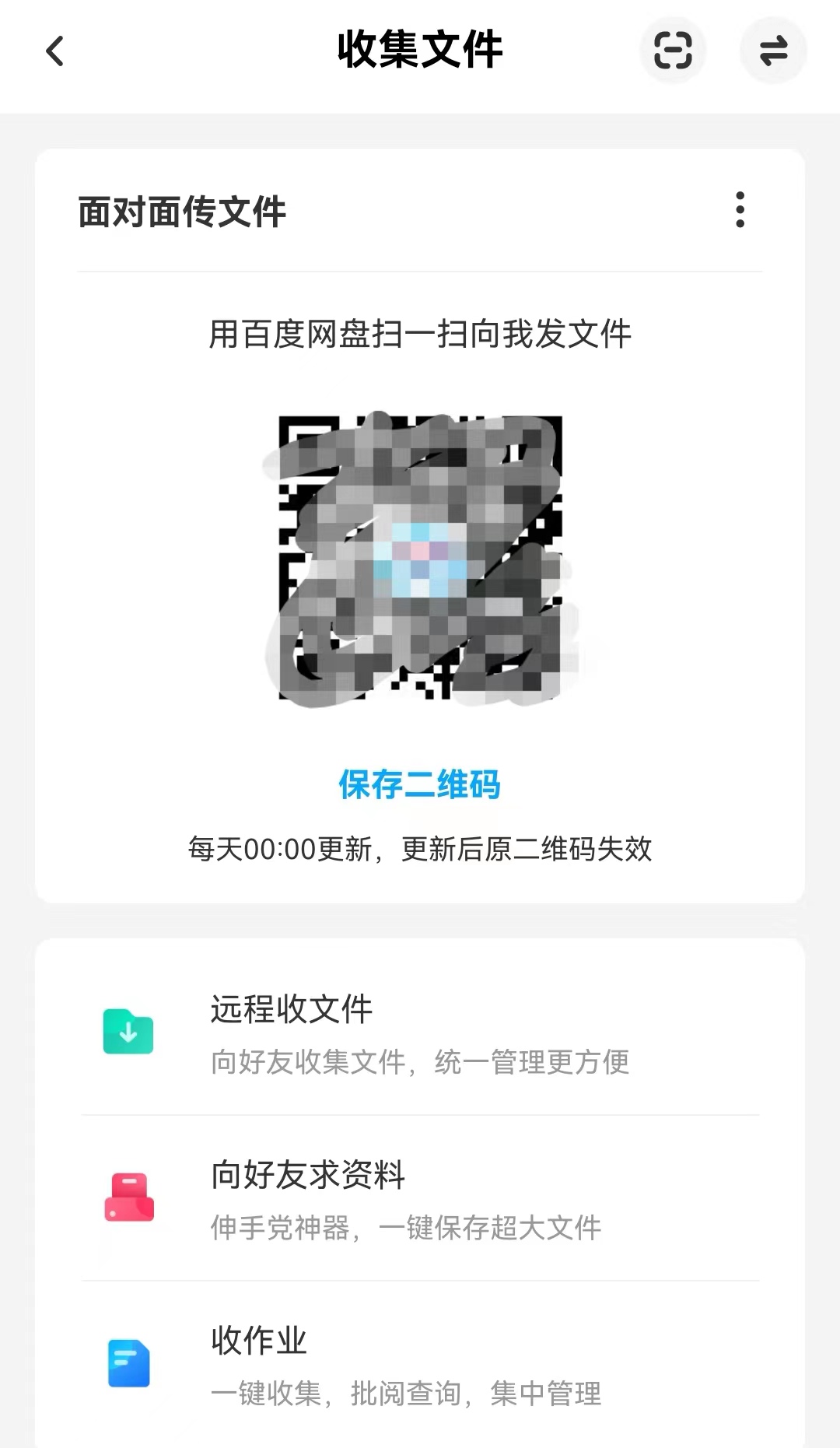Select the 收集文件 page title
Screen dimensions: 840x1448
click(420, 48)
